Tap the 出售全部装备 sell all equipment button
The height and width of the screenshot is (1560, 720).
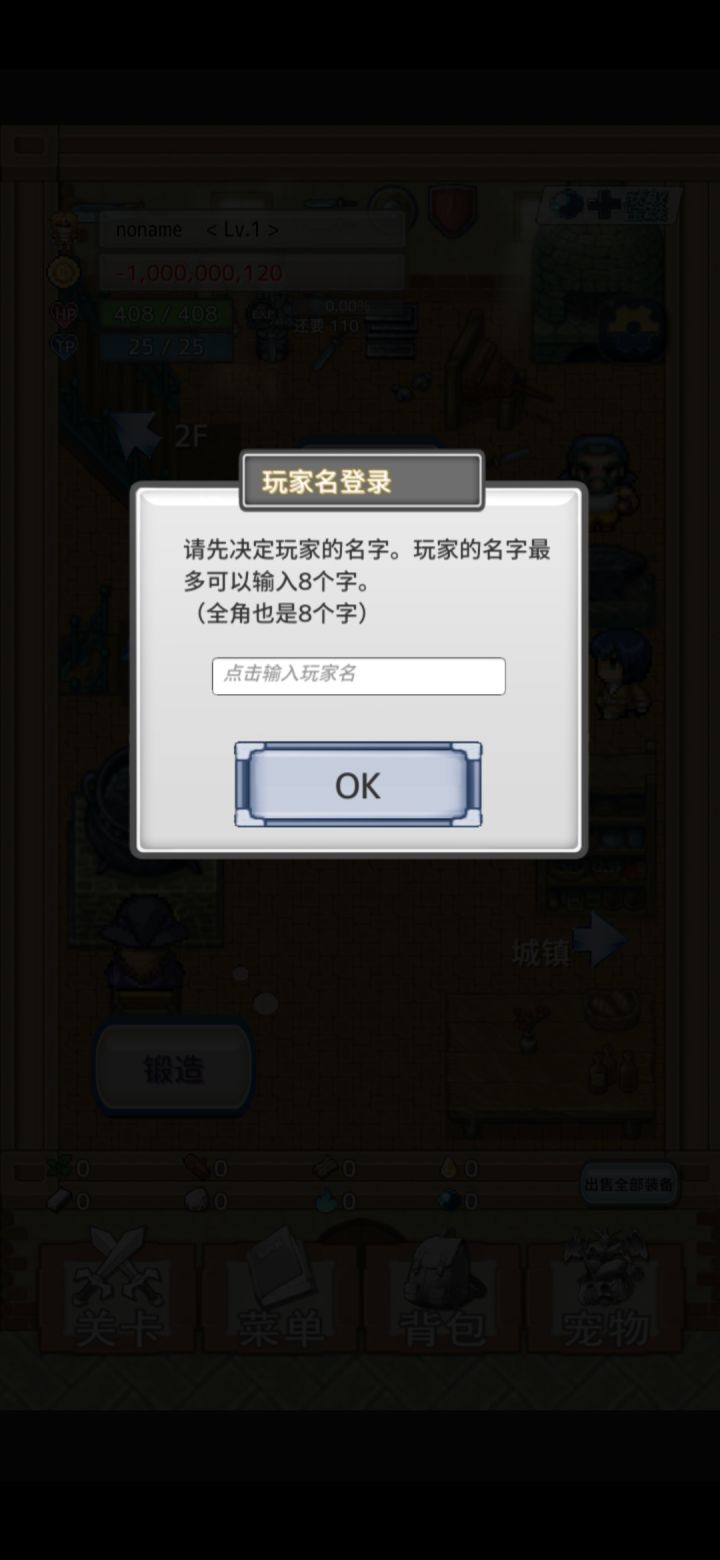pos(631,1182)
